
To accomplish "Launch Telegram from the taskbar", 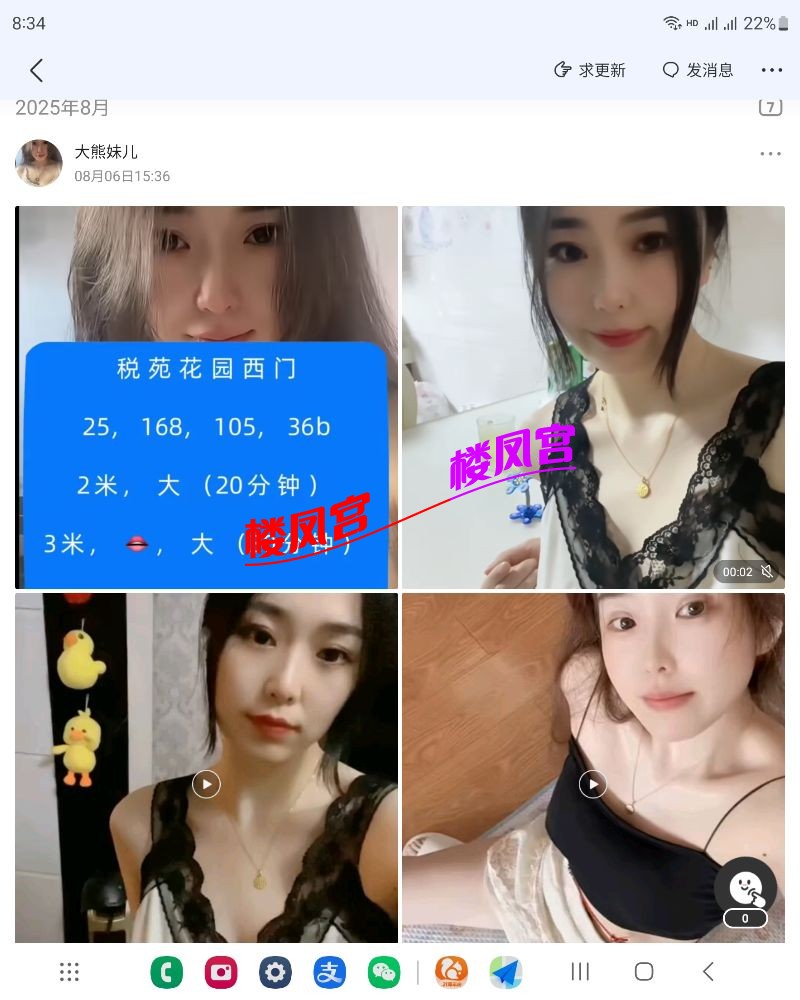I will click(x=506, y=972).
